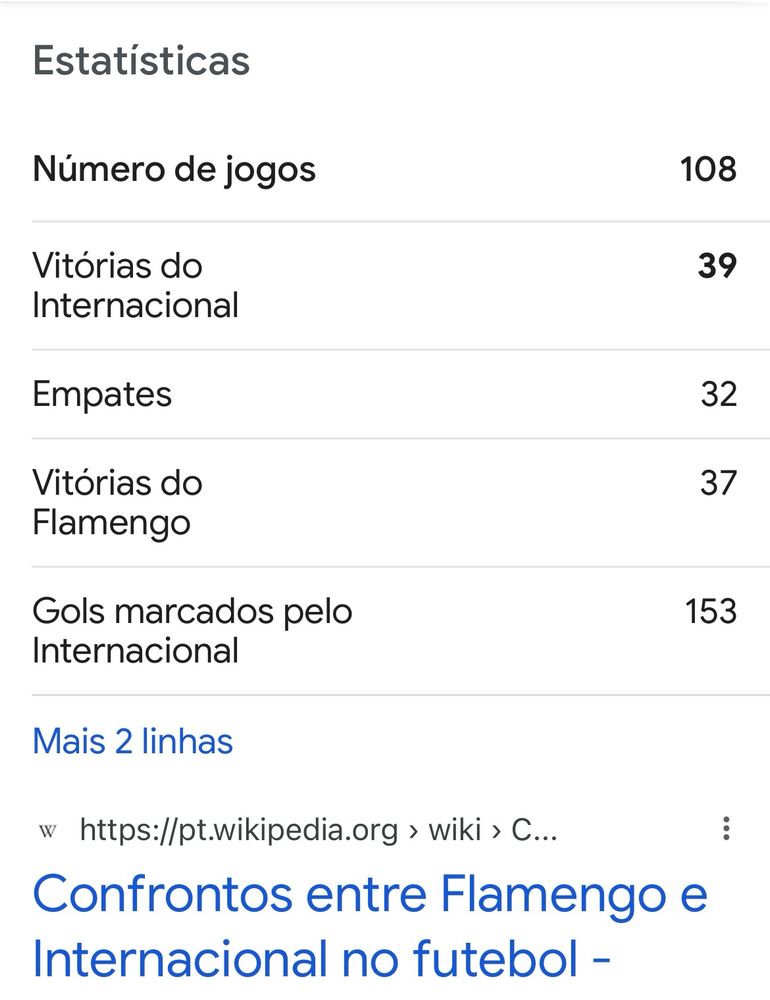This screenshot has width=770, height=1000.
Task: Open the Wikipedia result's three-dot overflow menu
Action: pyautogui.click(x=726, y=829)
